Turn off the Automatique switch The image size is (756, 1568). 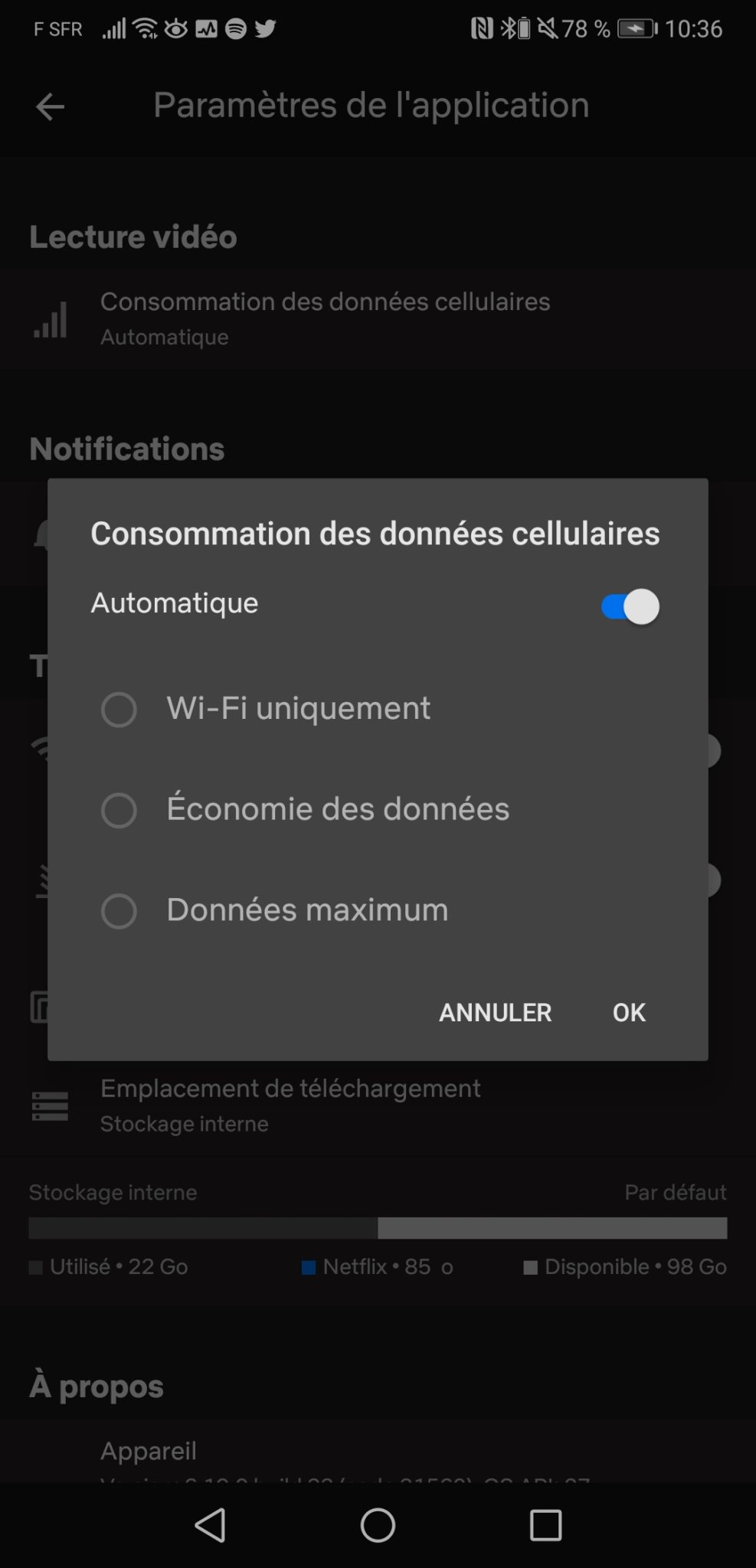(630, 606)
